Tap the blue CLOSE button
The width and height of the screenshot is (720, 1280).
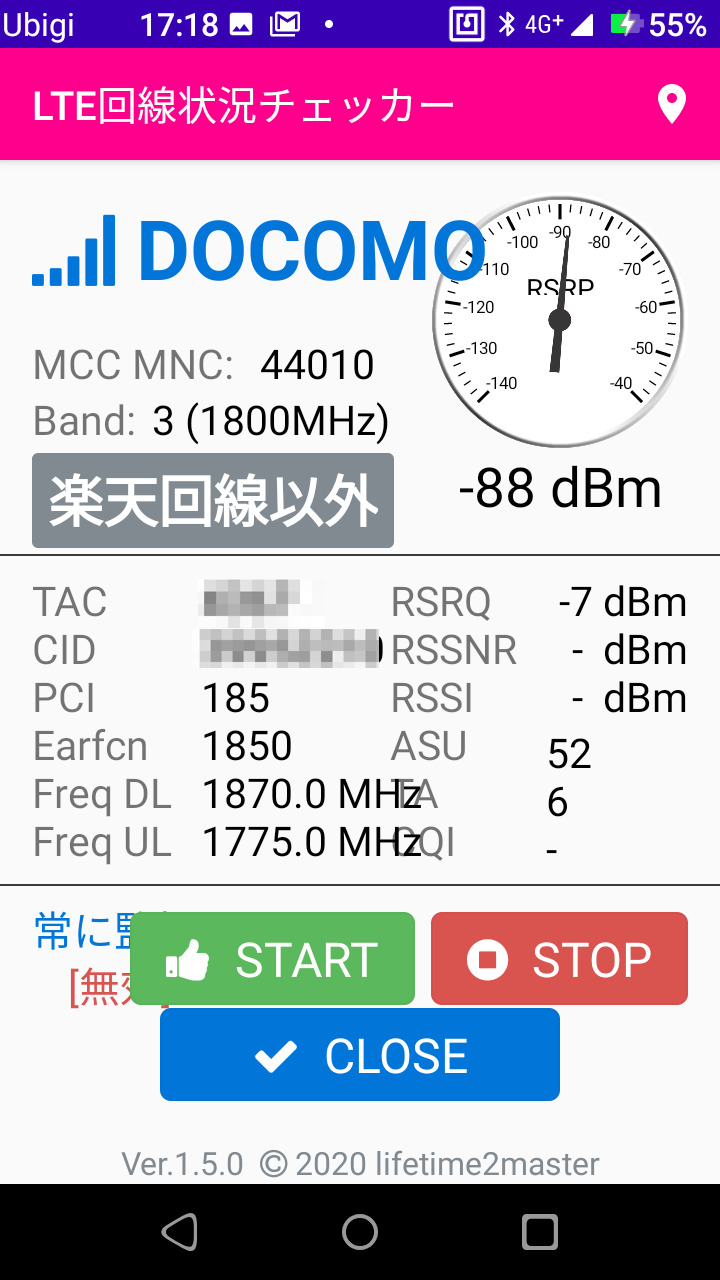(x=360, y=1055)
